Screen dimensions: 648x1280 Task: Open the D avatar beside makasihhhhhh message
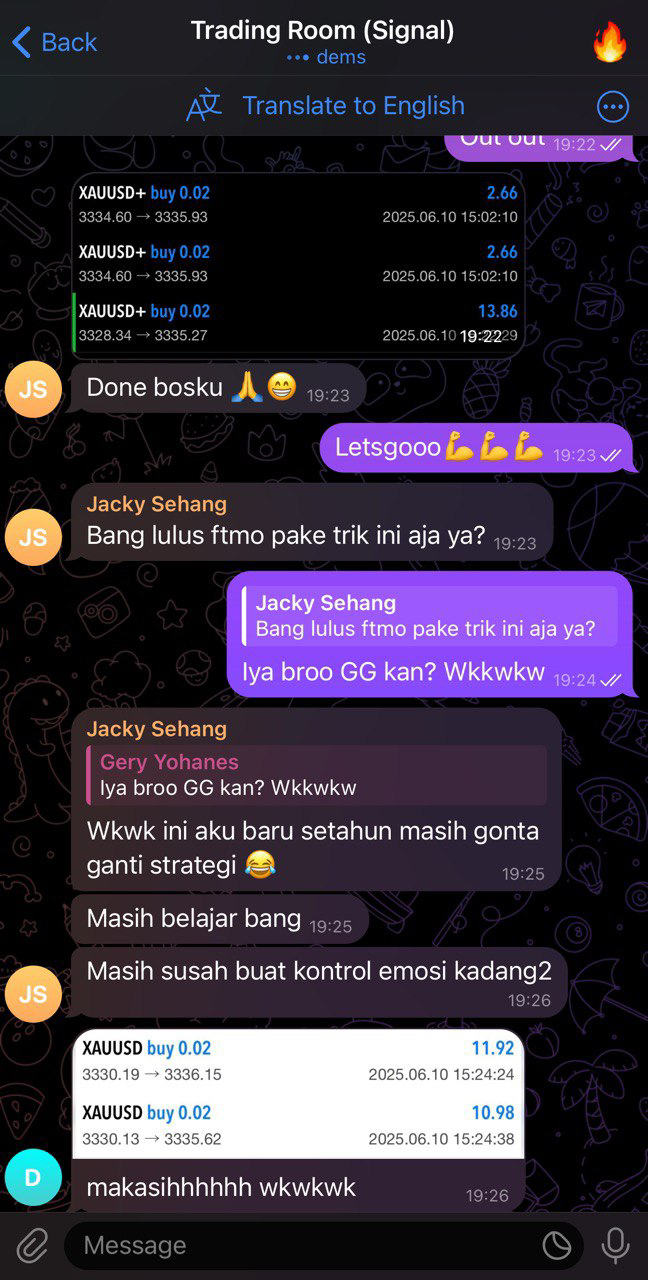pos(33,1177)
